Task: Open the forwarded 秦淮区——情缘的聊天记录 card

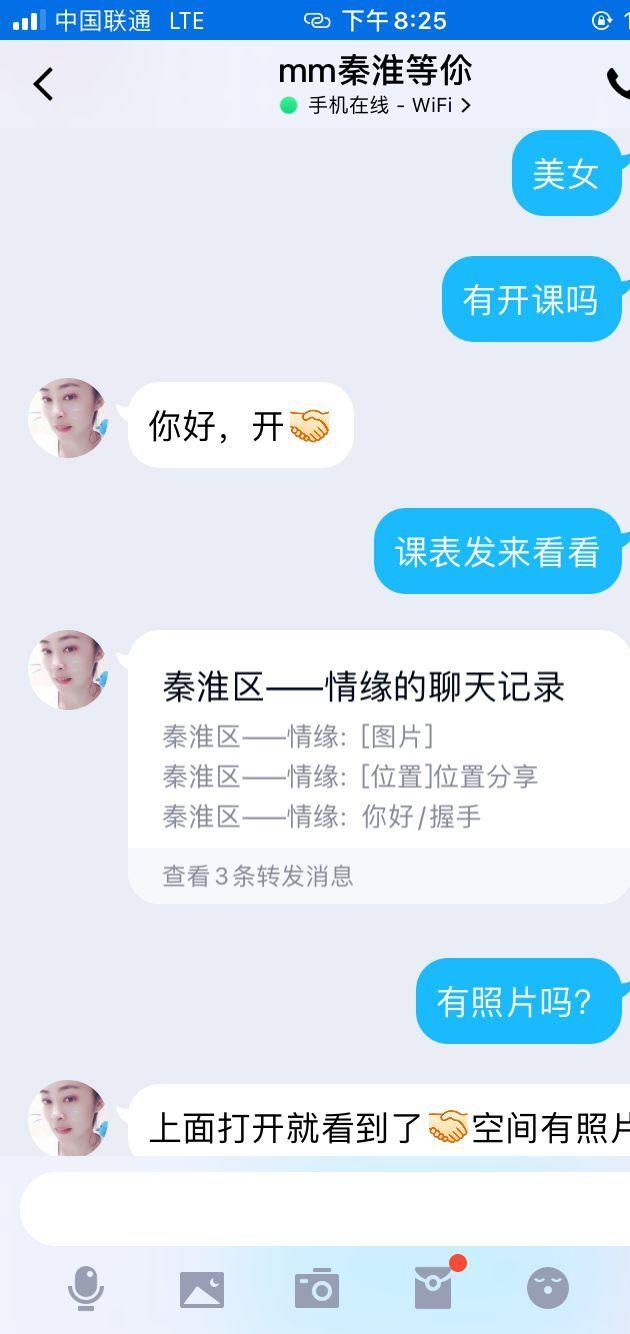Action: [x=378, y=766]
